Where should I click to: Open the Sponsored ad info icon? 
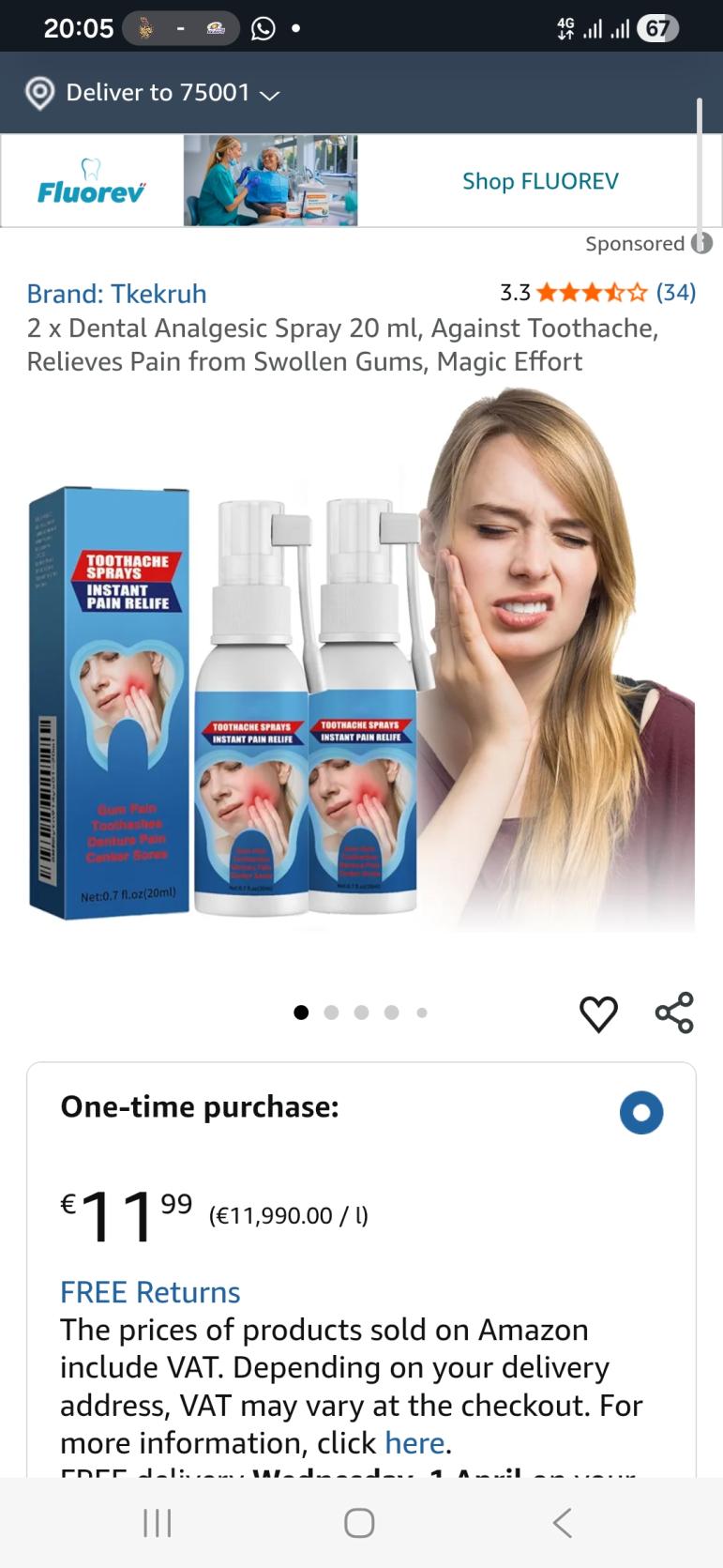click(701, 244)
